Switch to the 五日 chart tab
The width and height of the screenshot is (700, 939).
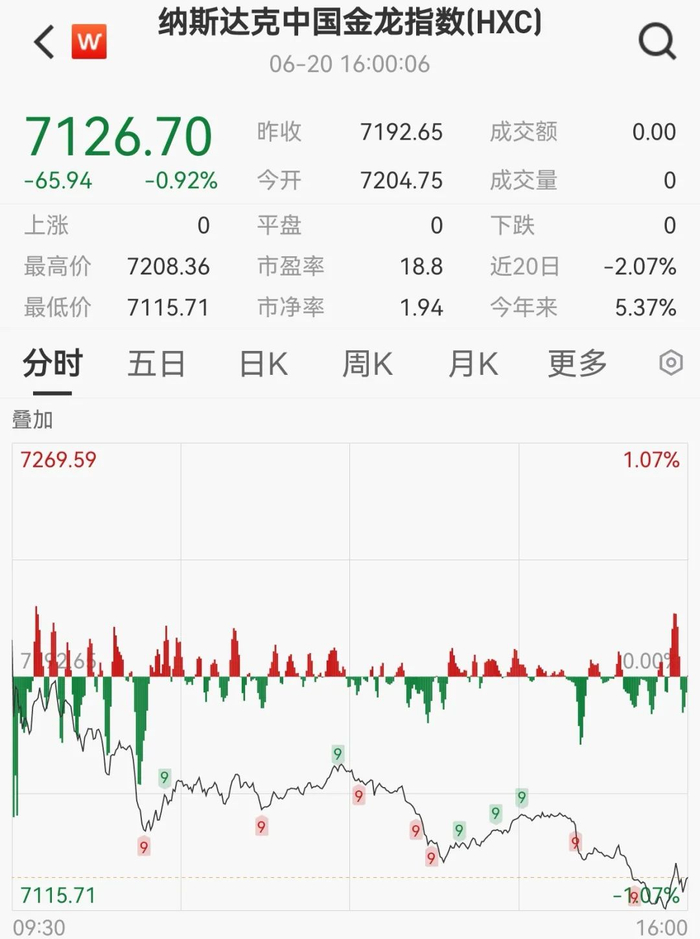[157, 364]
